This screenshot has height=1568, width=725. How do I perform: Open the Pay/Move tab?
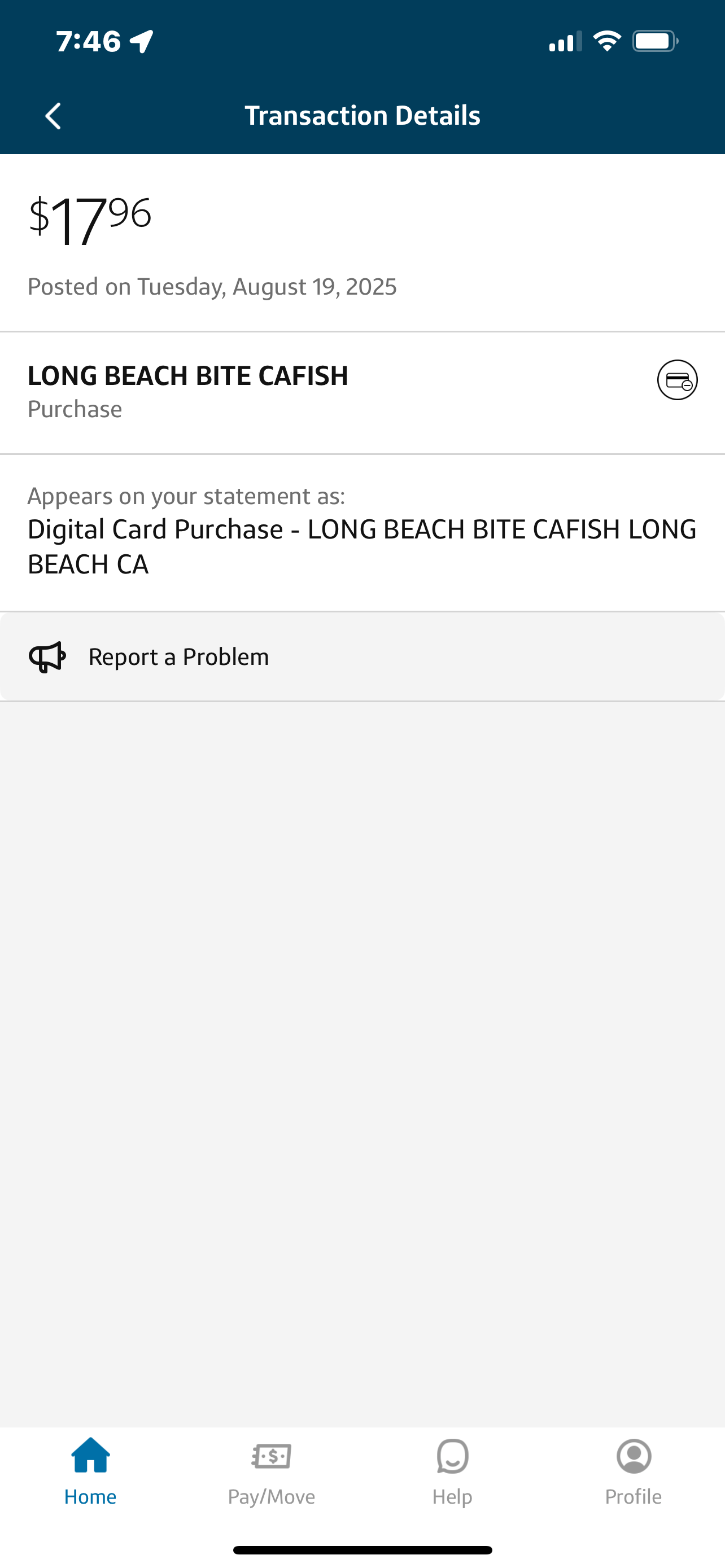click(272, 1470)
